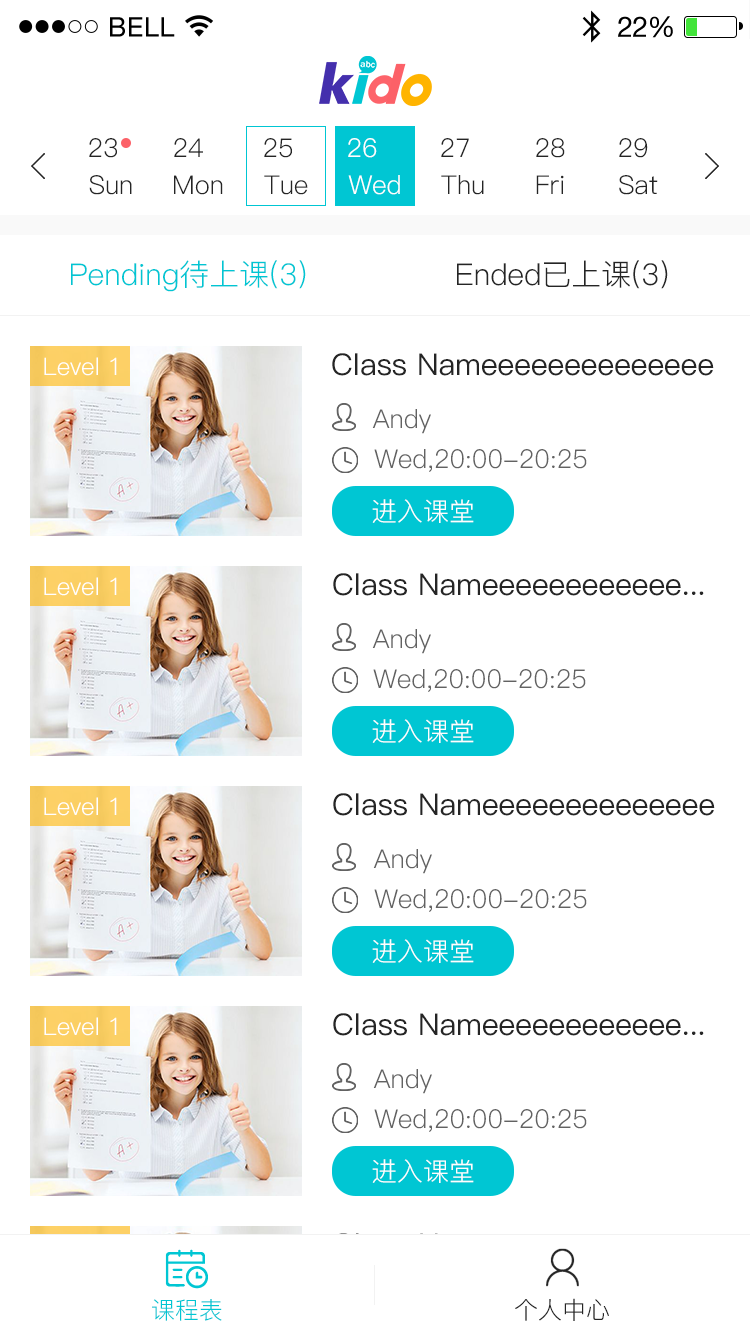Switch to Pending待上课 tab
Viewport: 750px width, 1334px height.
point(188,274)
